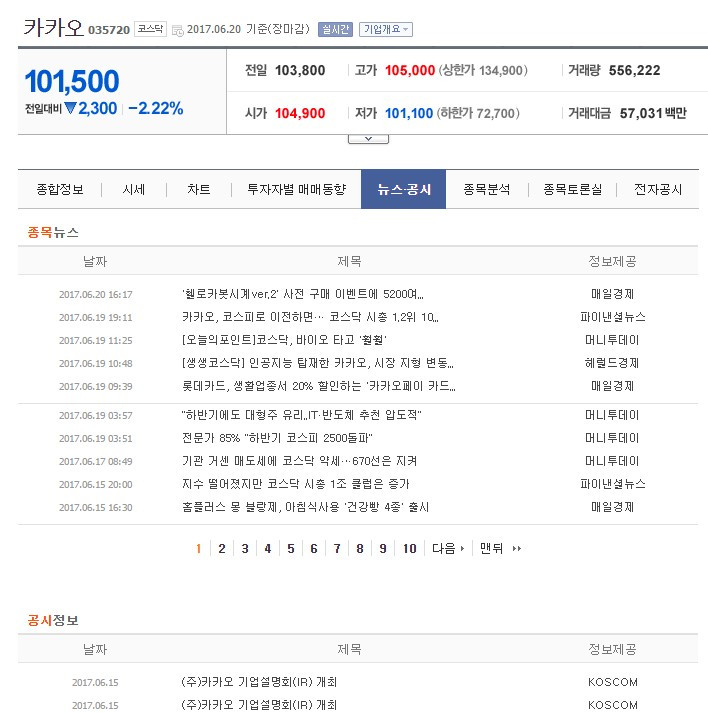
Task: Read the 카카오, 코스피로 이전하면 article
Action: click(x=310, y=317)
